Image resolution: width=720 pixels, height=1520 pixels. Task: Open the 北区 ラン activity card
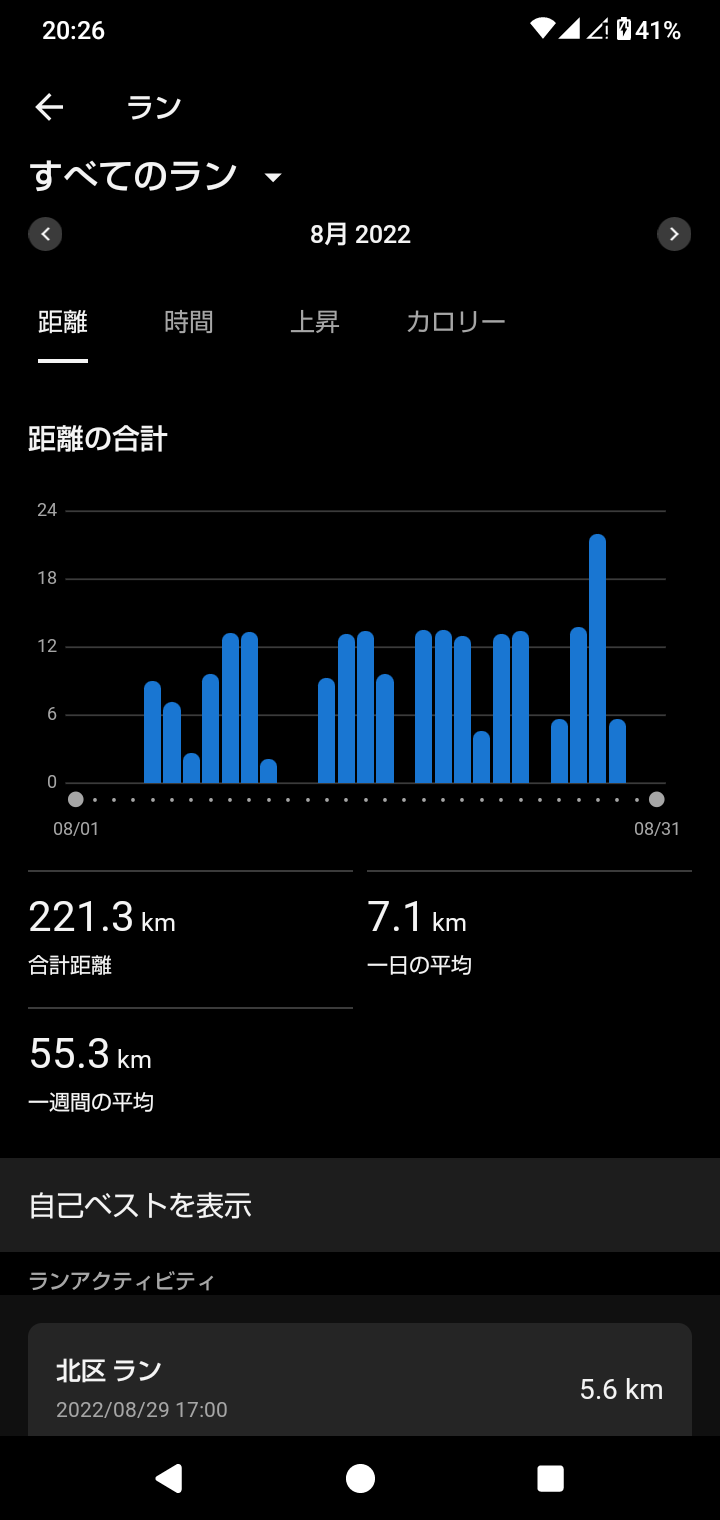pos(360,1380)
